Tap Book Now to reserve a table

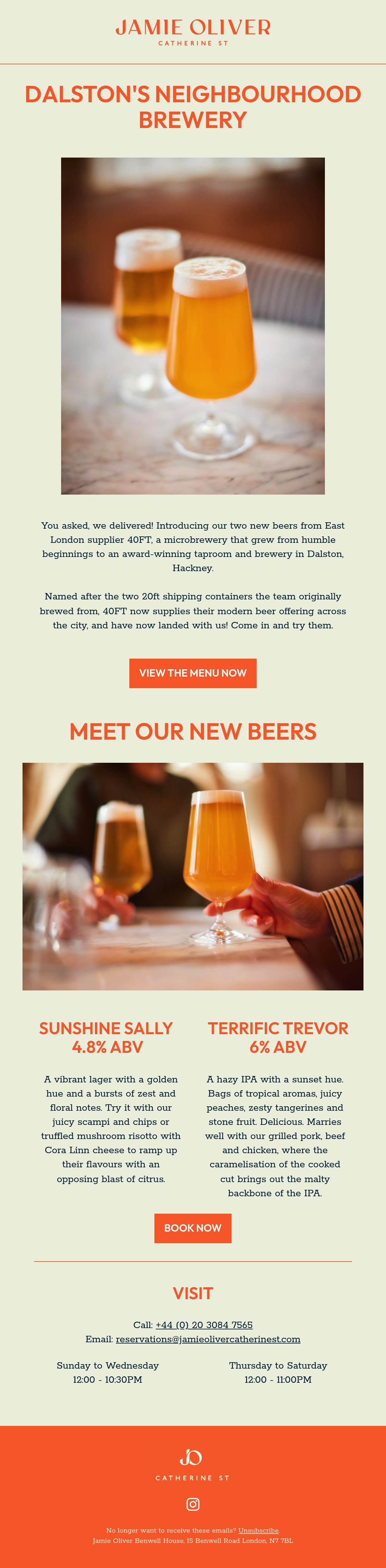[x=192, y=1228]
